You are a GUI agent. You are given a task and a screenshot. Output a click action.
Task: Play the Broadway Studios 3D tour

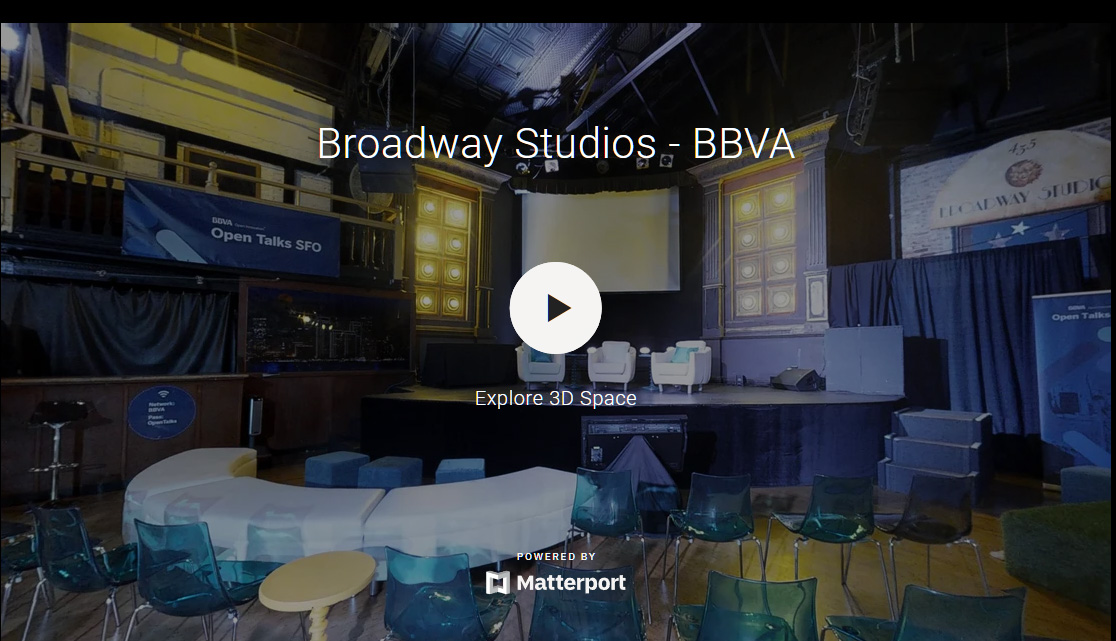[x=556, y=308]
